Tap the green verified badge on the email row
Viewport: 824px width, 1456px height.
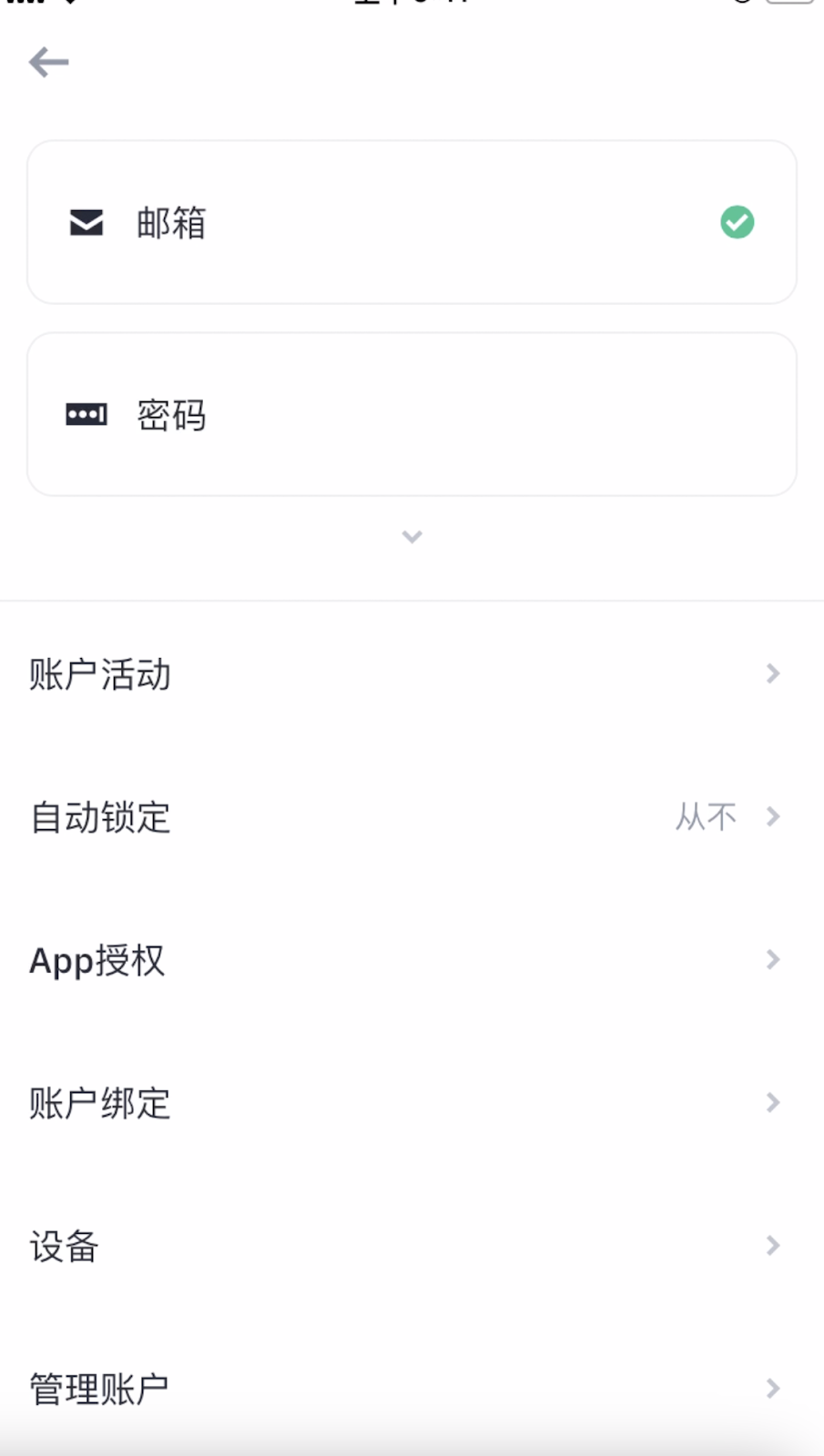coord(738,222)
